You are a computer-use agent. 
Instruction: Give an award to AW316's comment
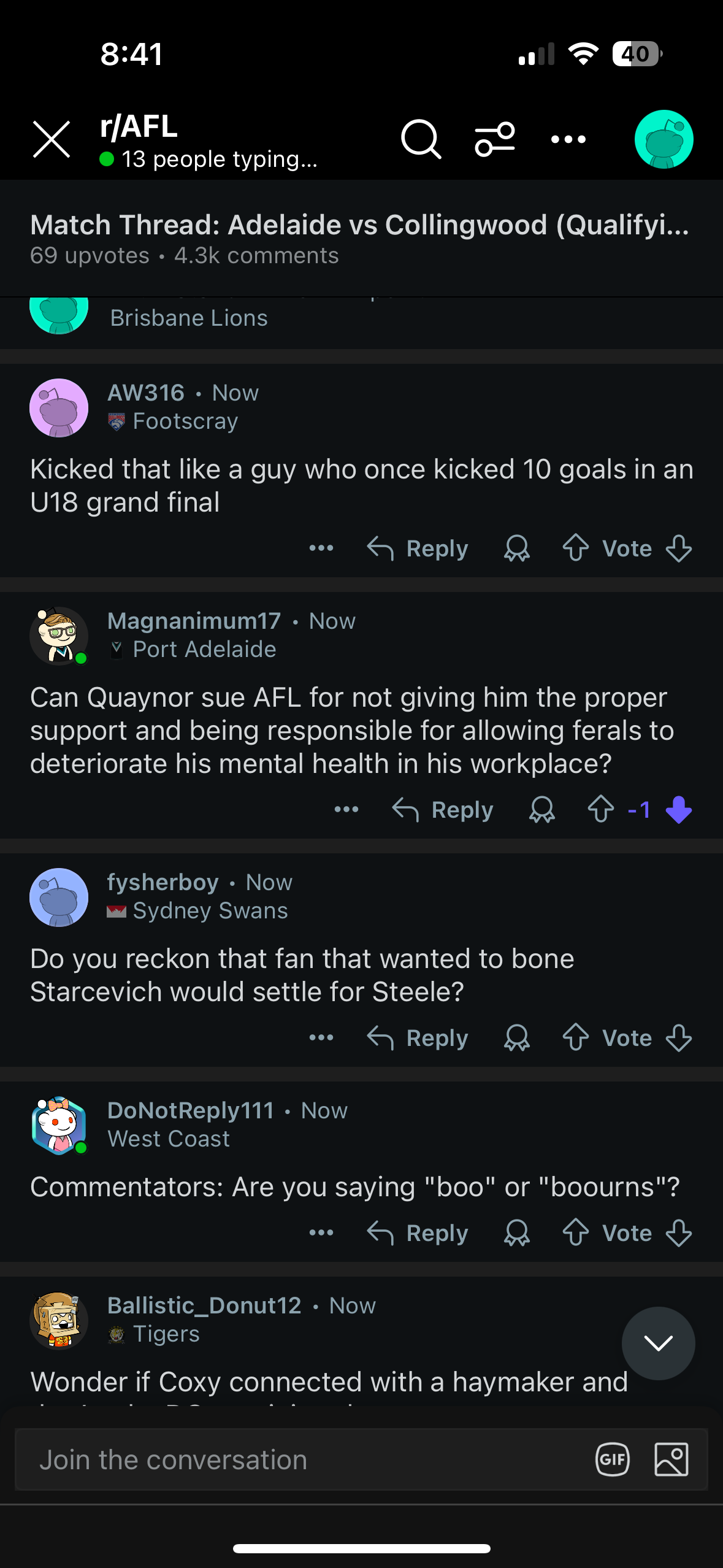pyautogui.click(x=517, y=548)
